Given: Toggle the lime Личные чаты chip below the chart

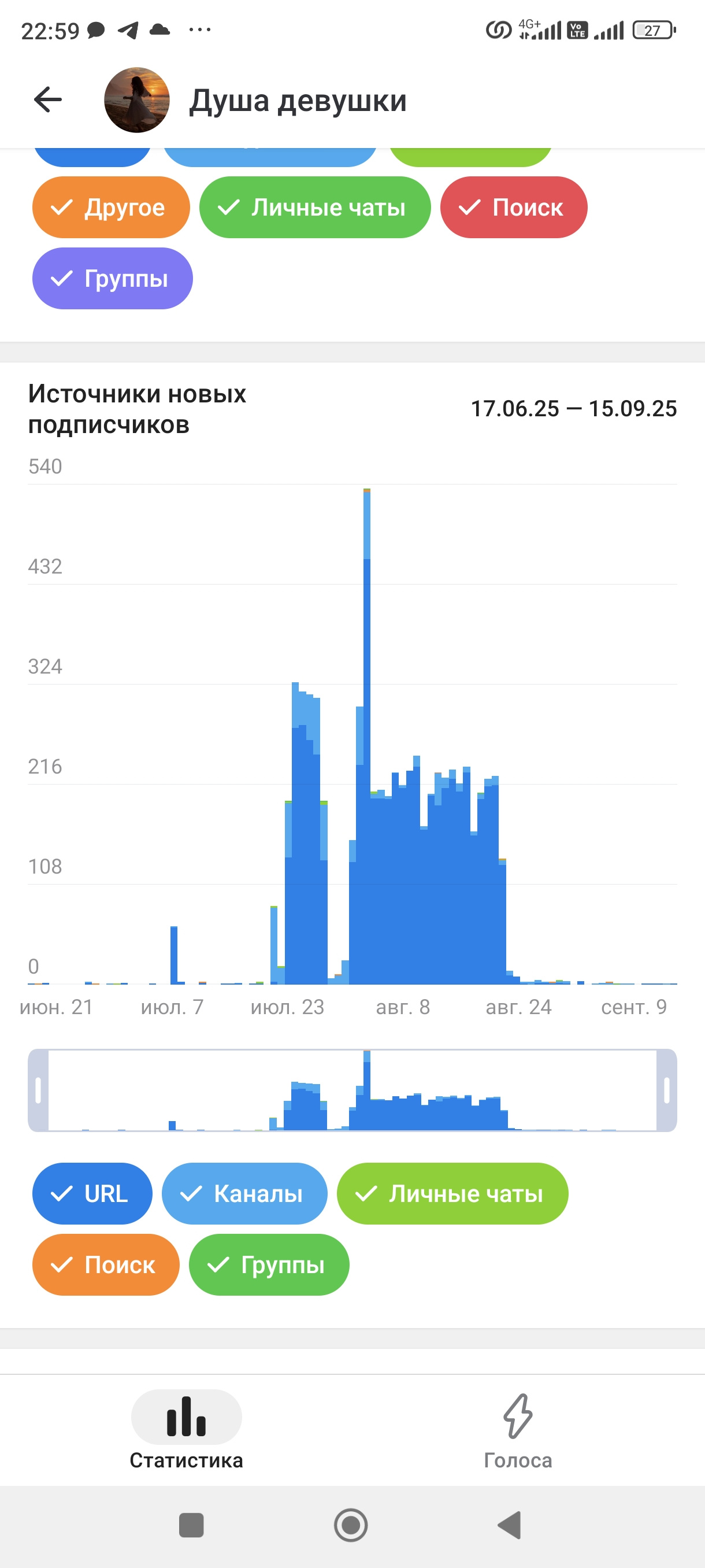Looking at the screenshot, I should (452, 1194).
